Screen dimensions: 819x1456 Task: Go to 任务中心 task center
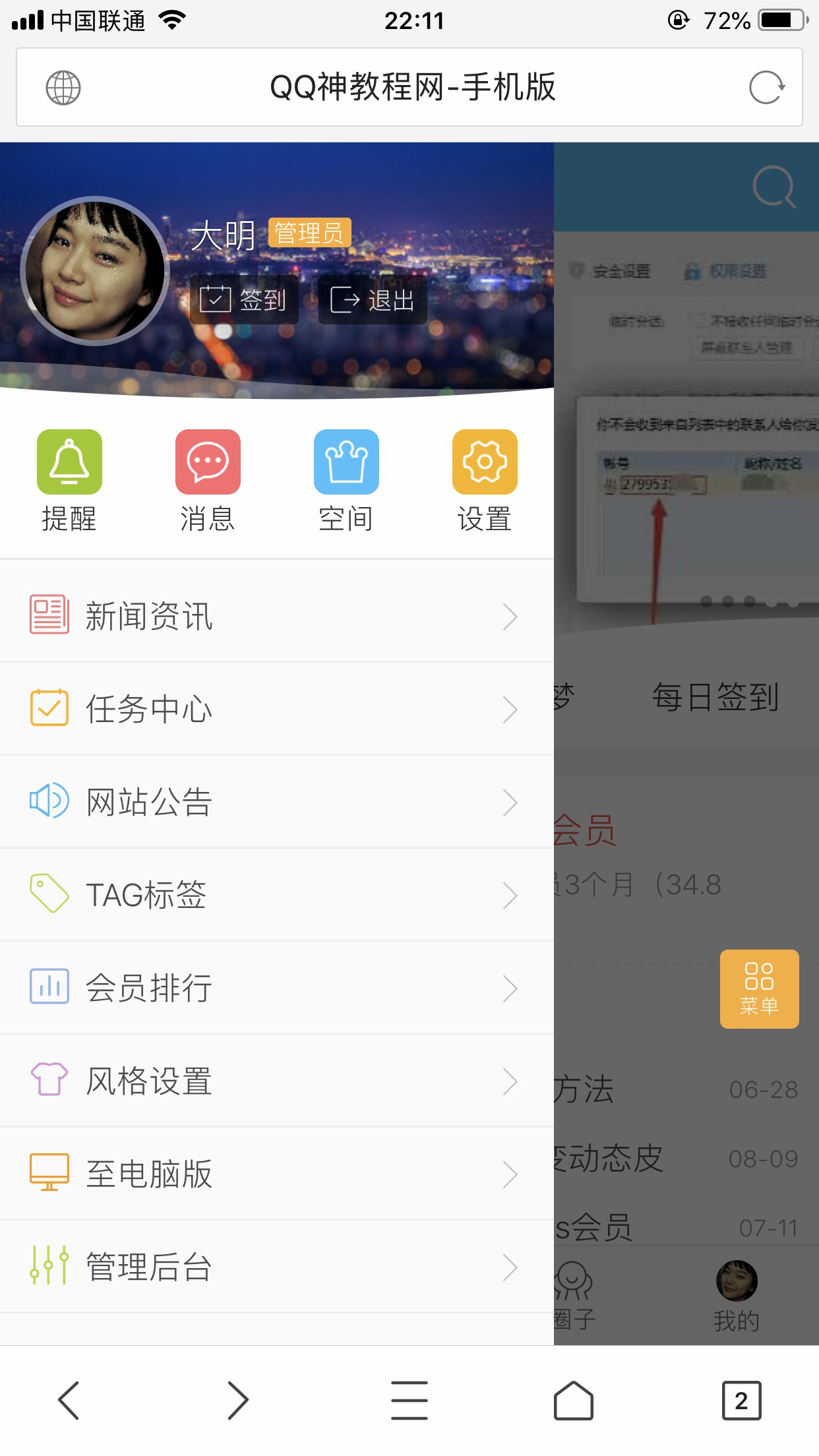[276, 710]
